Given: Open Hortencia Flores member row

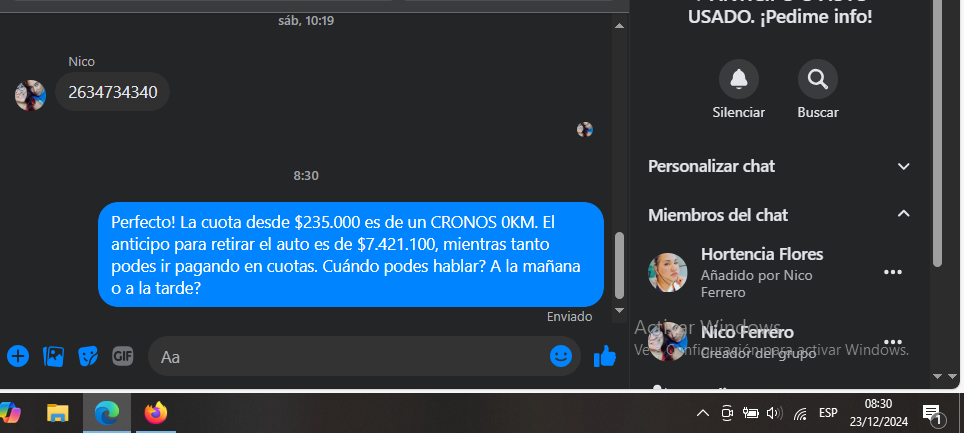Looking at the screenshot, I should (760, 272).
